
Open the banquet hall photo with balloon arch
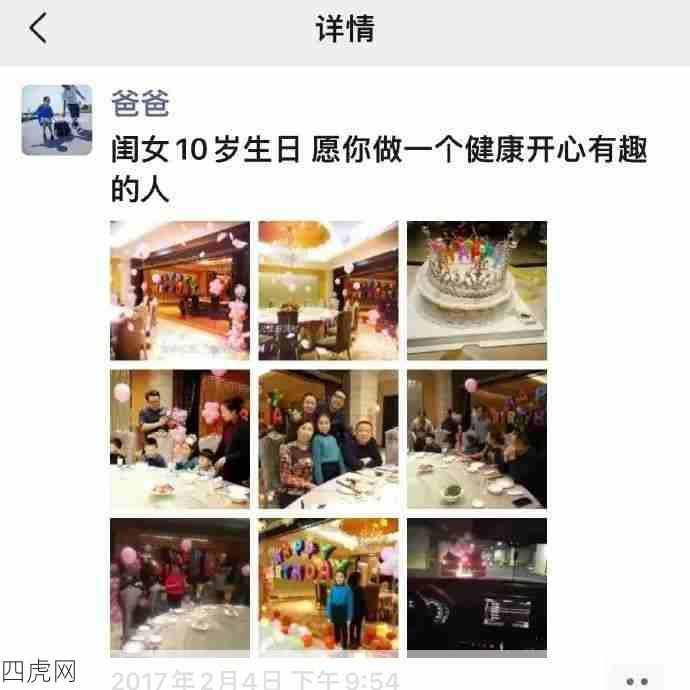pos(180,290)
